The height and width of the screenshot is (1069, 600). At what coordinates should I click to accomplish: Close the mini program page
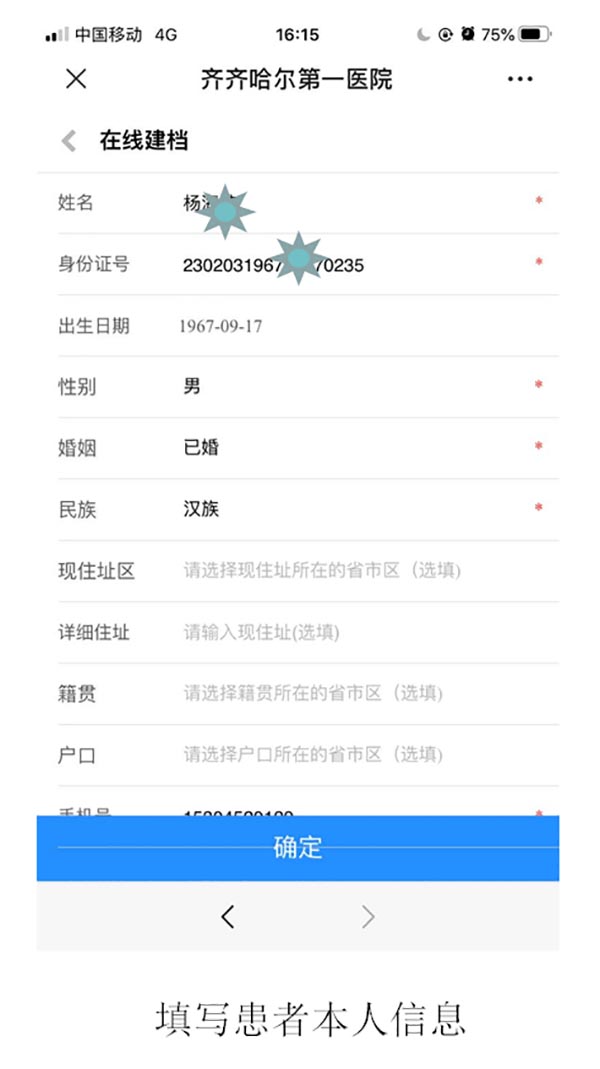(x=76, y=79)
